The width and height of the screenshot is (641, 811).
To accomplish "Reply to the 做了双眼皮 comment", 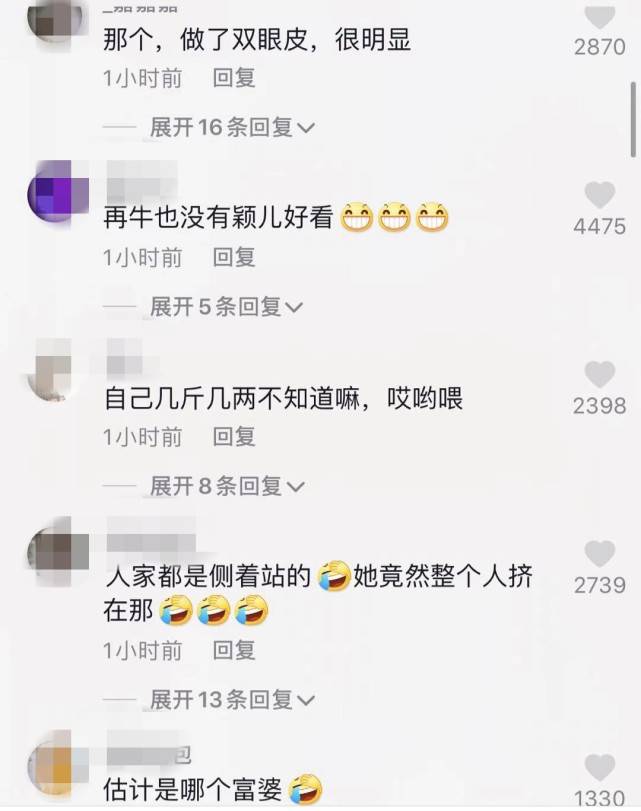I will [x=234, y=77].
